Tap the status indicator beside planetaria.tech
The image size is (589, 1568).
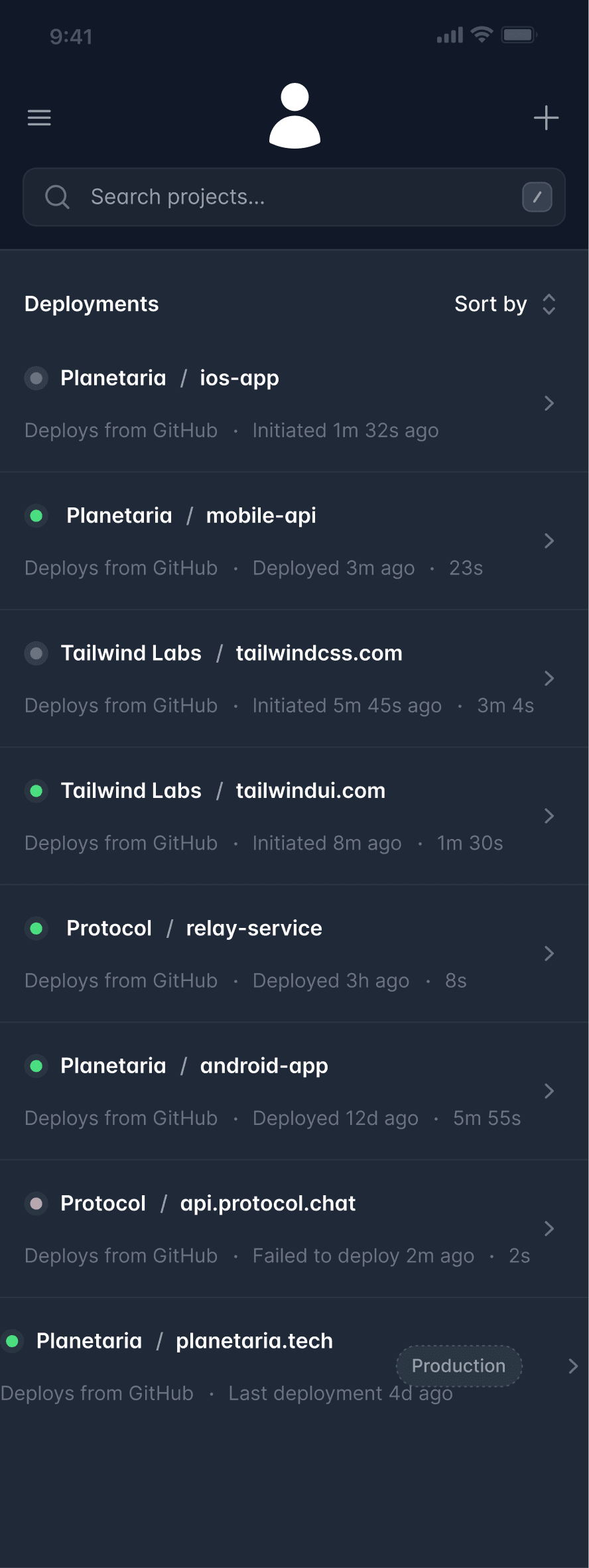[x=13, y=1340]
